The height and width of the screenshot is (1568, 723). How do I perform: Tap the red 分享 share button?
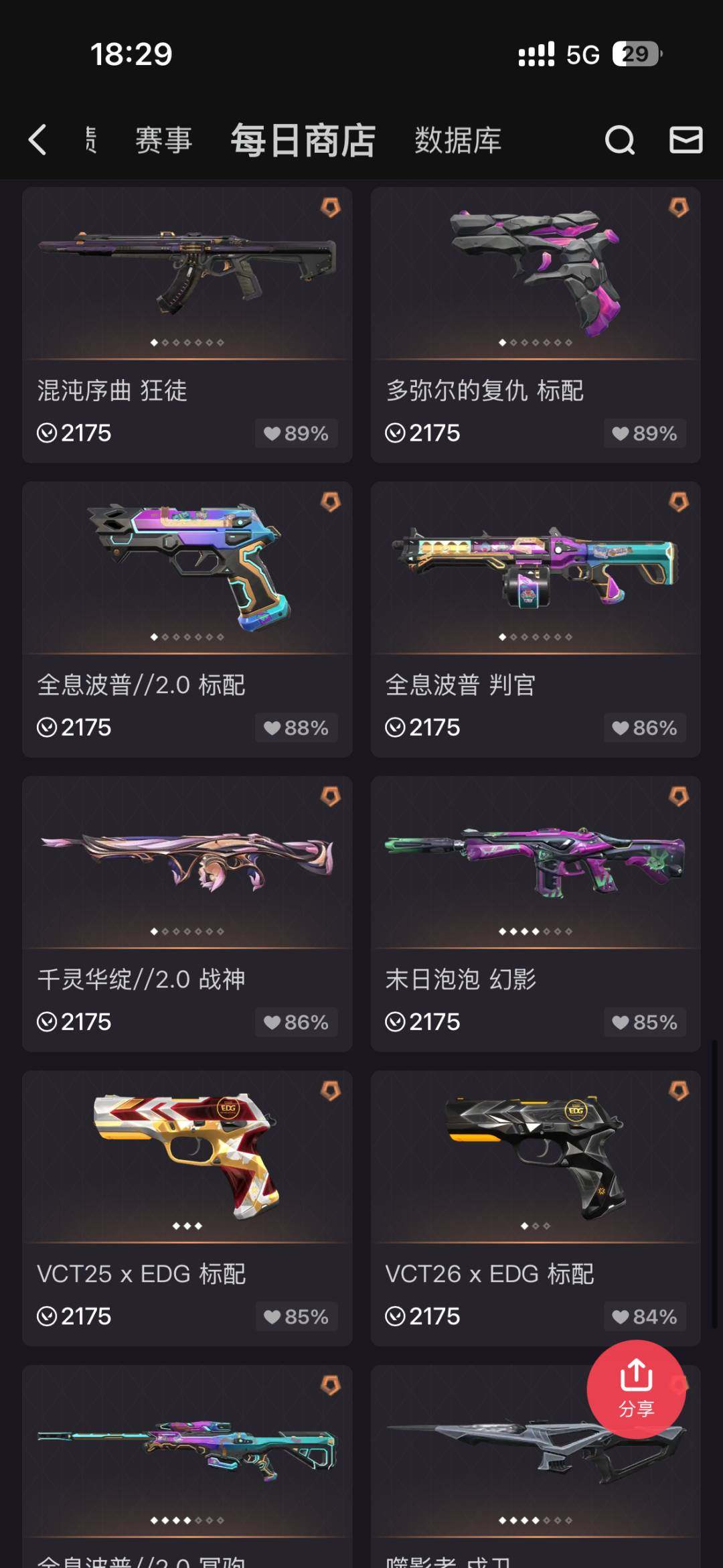point(636,1388)
